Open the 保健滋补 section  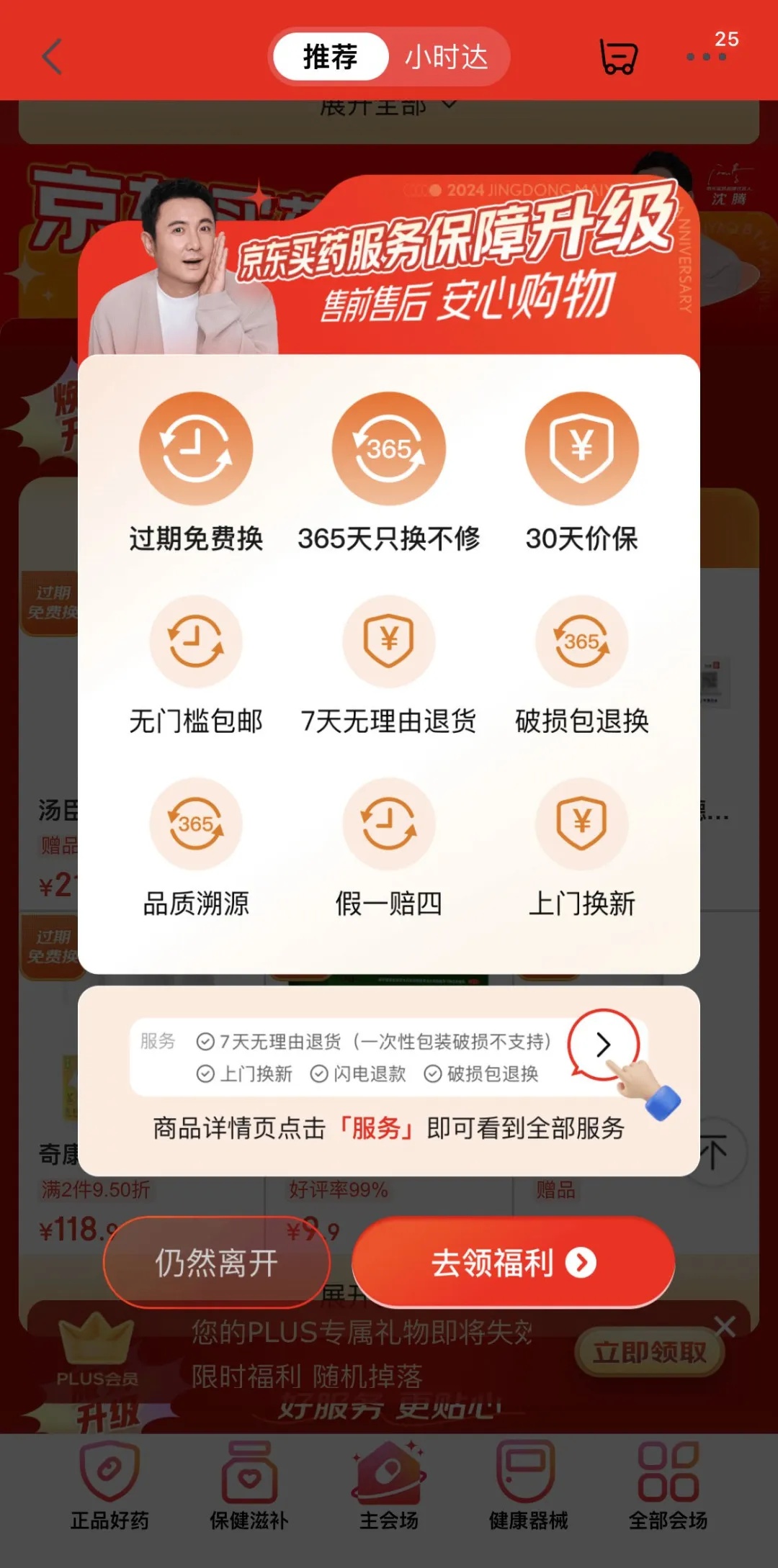pos(249,1486)
